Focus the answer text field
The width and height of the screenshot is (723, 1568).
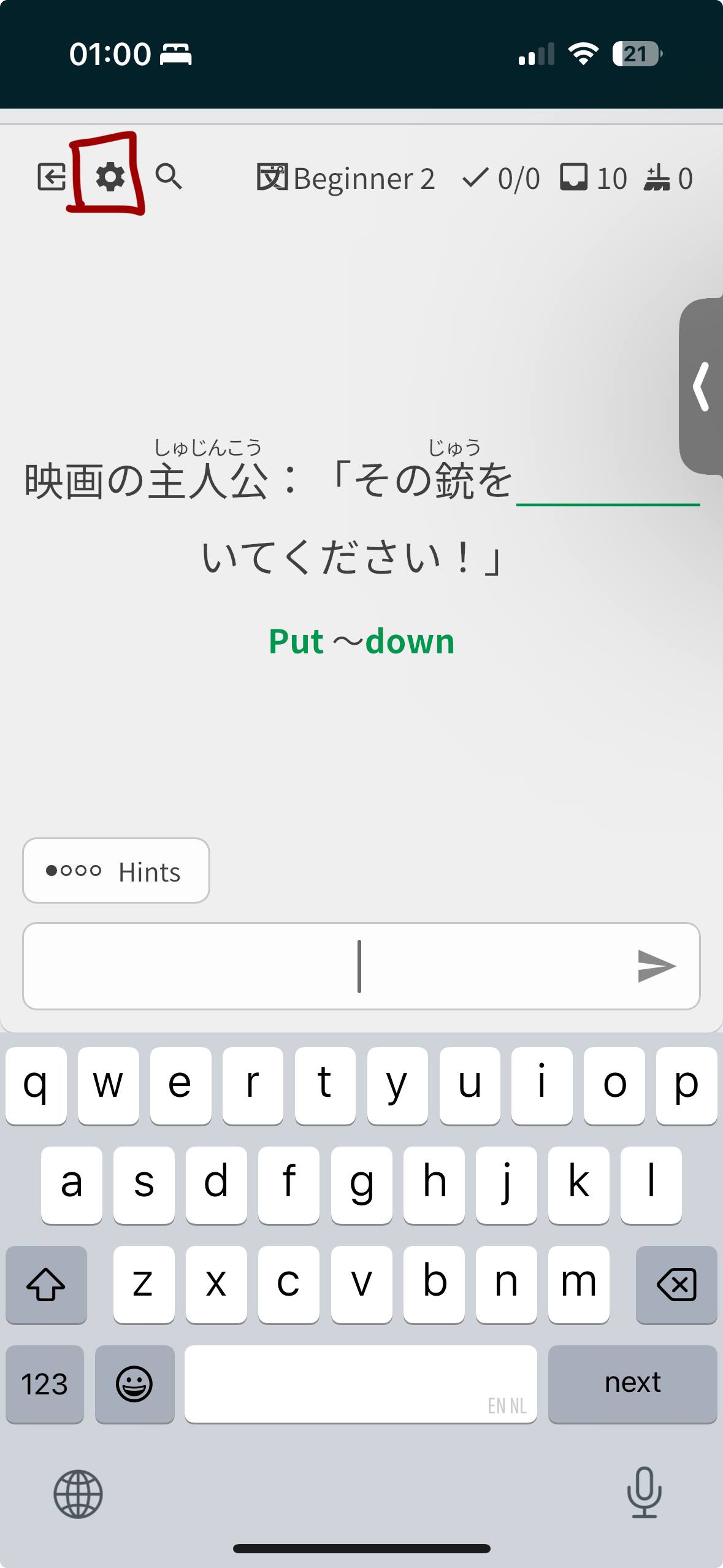tap(325, 966)
